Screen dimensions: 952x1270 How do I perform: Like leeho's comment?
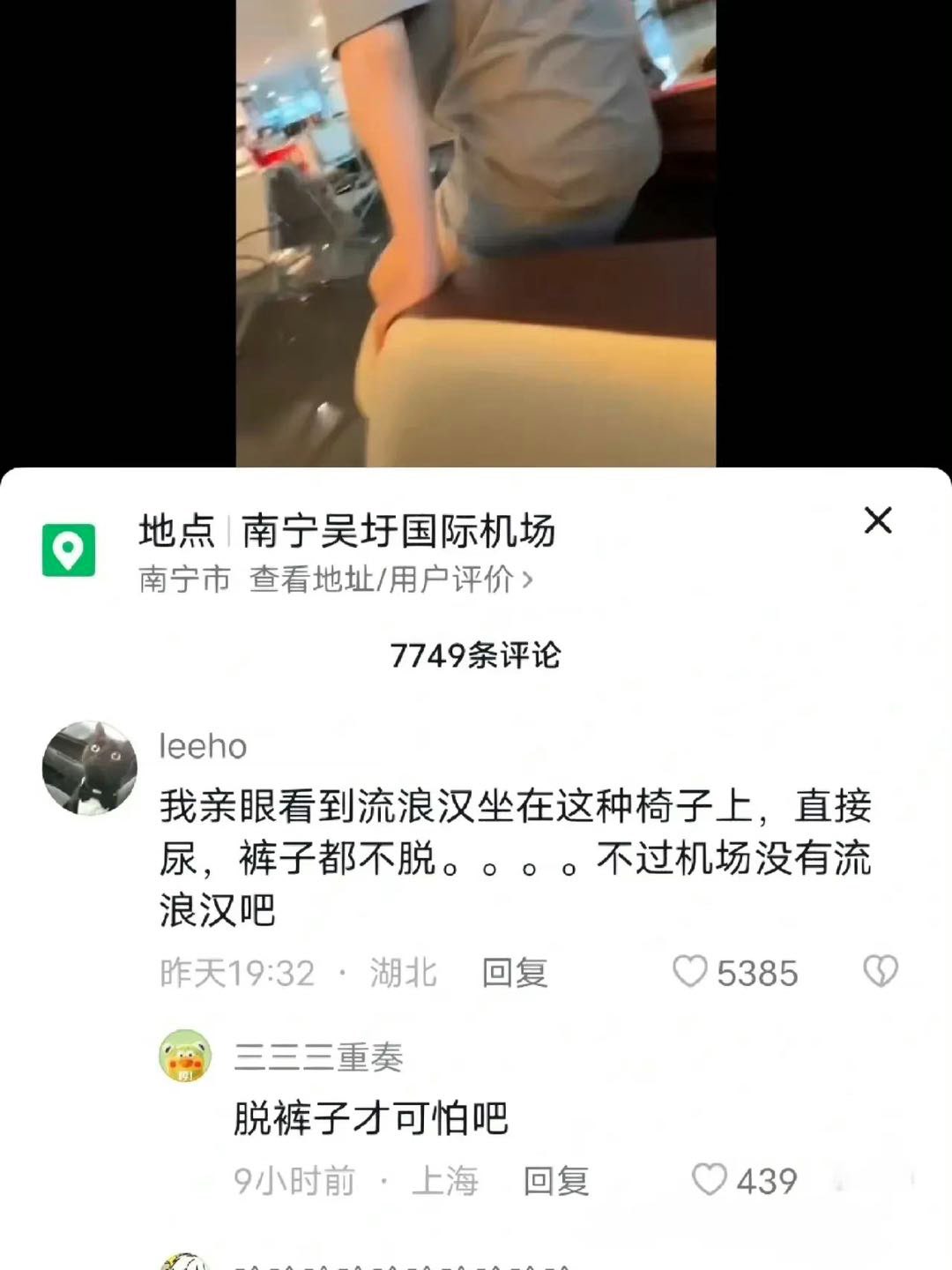pyautogui.click(x=690, y=972)
